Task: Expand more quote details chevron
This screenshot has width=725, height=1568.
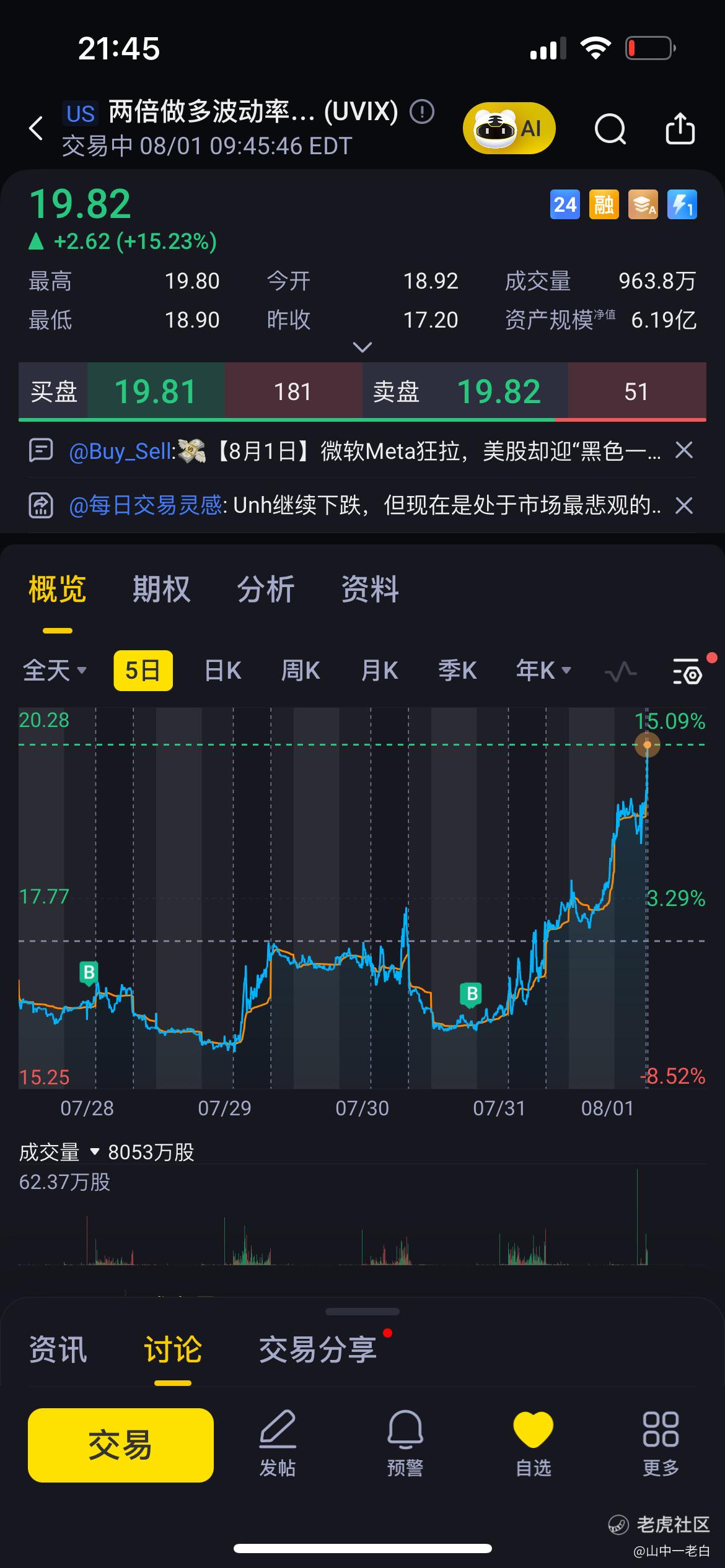Action: click(362, 347)
